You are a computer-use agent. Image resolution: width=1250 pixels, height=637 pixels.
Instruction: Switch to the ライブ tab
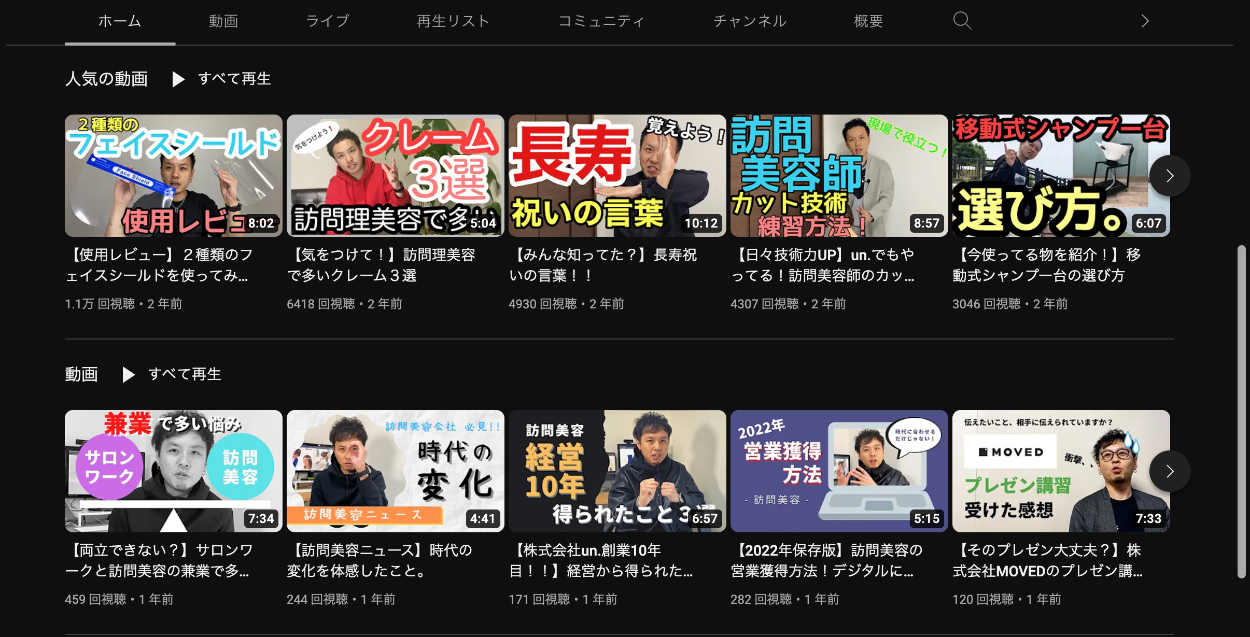pyautogui.click(x=327, y=21)
